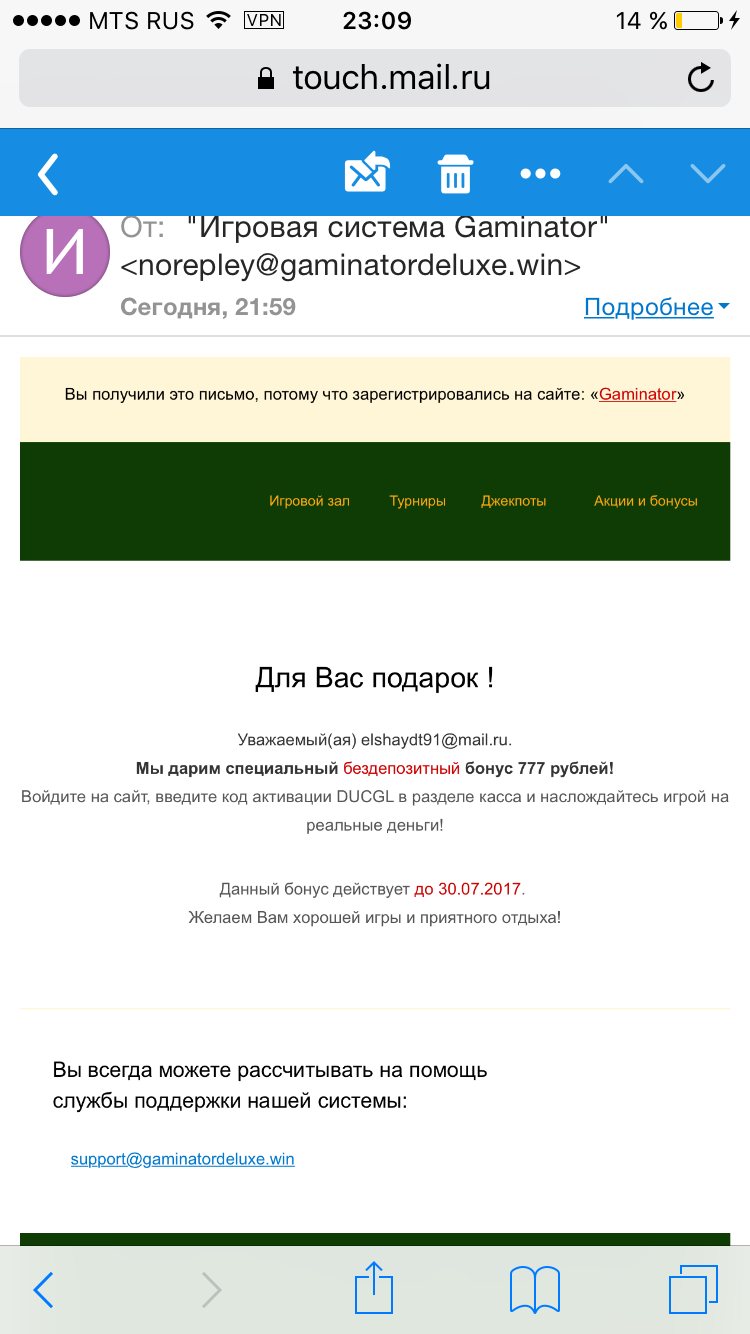Navigate back in Safari toolbar
The image size is (750, 1334).
pyautogui.click(x=43, y=1289)
